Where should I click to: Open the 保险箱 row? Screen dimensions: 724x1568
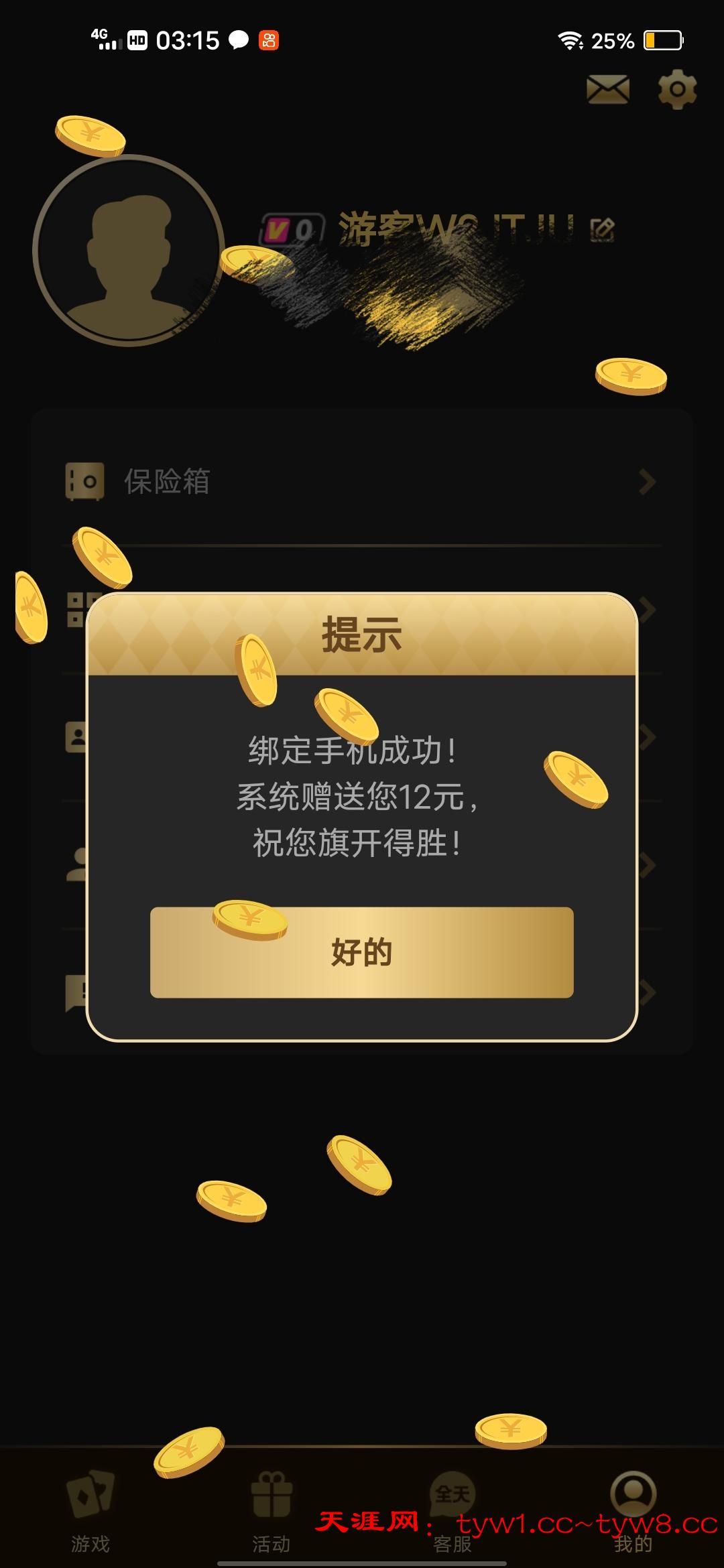coord(362,481)
